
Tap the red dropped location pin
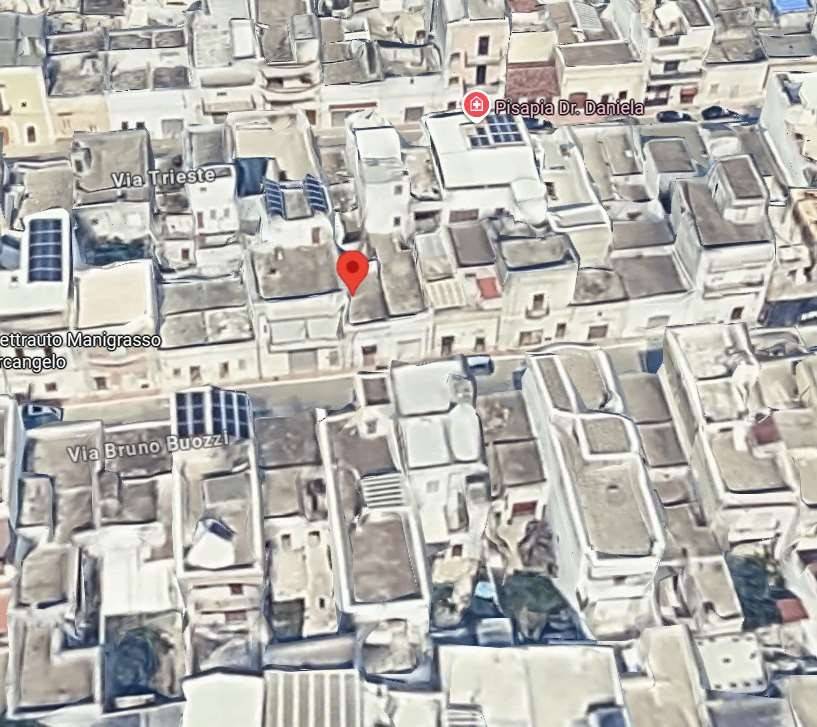click(352, 270)
